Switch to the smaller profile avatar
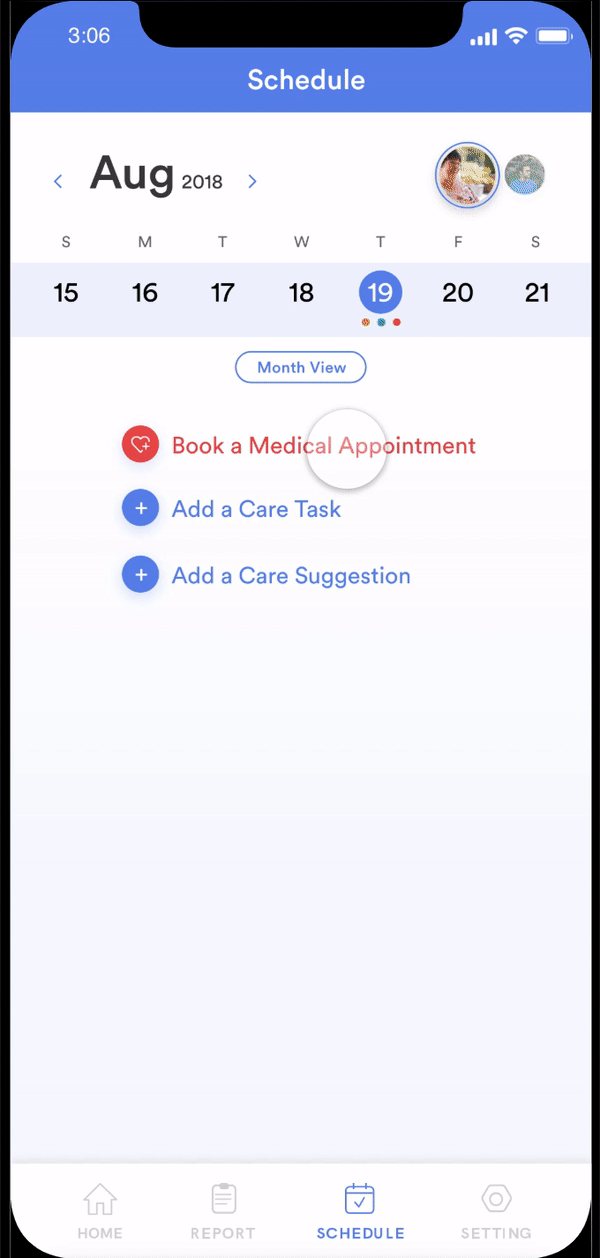600x1258 pixels. click(524, 175)
